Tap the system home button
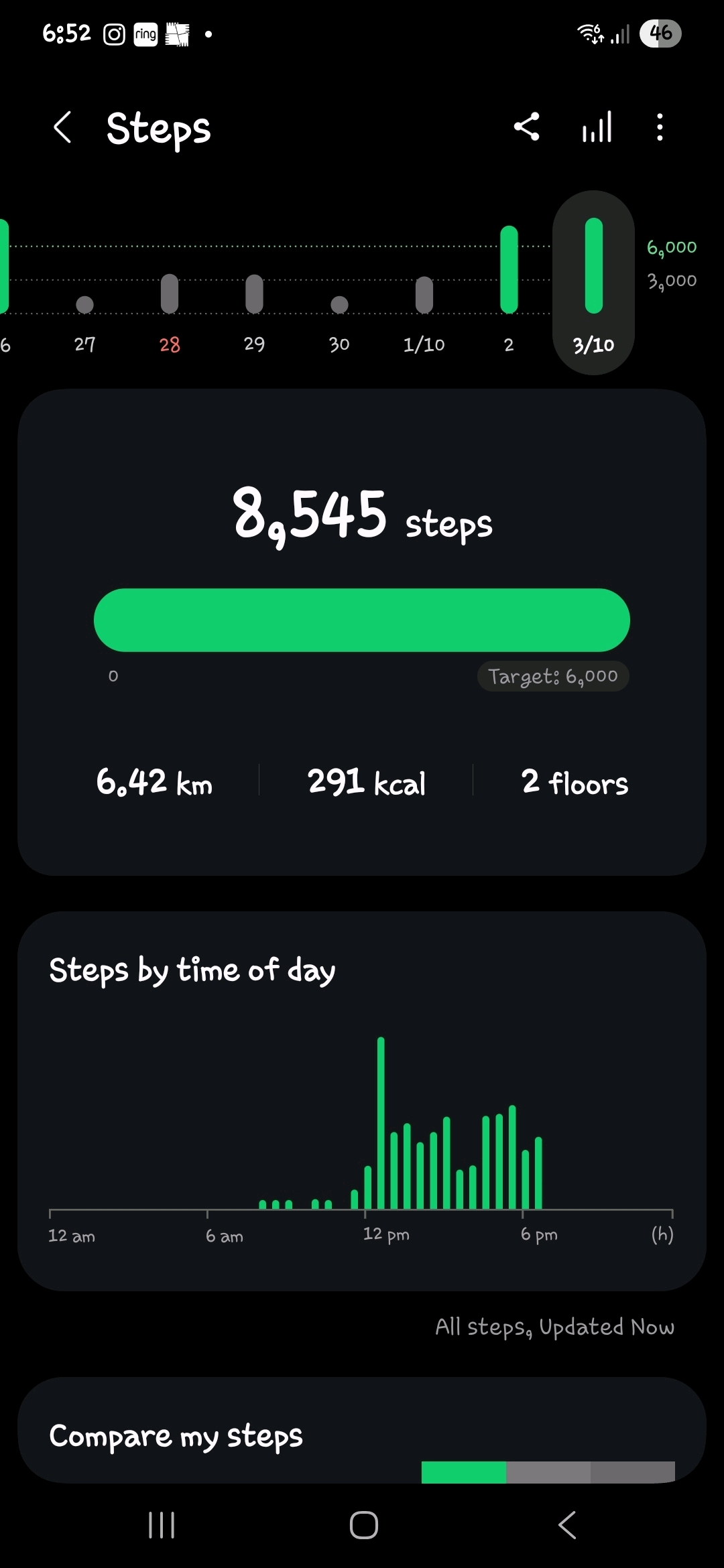This screenshot has width=724, height=1568. [363, 1525]
